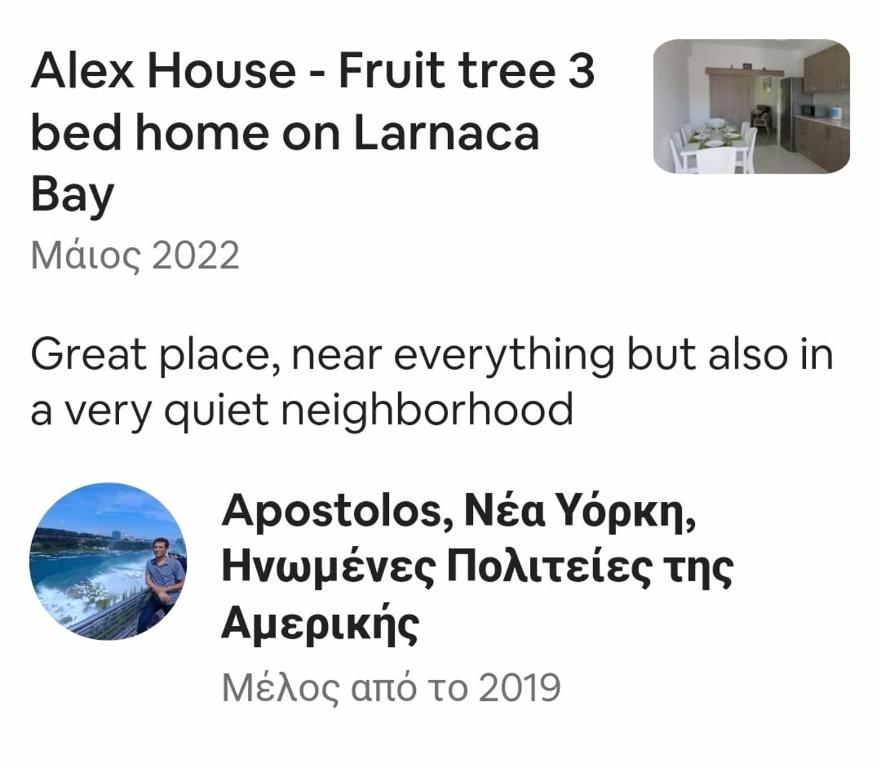Image resolution: width=881 pixels, height=768 pixels.
Task: View Apostolos's profile picture
Action: point(108,561)
